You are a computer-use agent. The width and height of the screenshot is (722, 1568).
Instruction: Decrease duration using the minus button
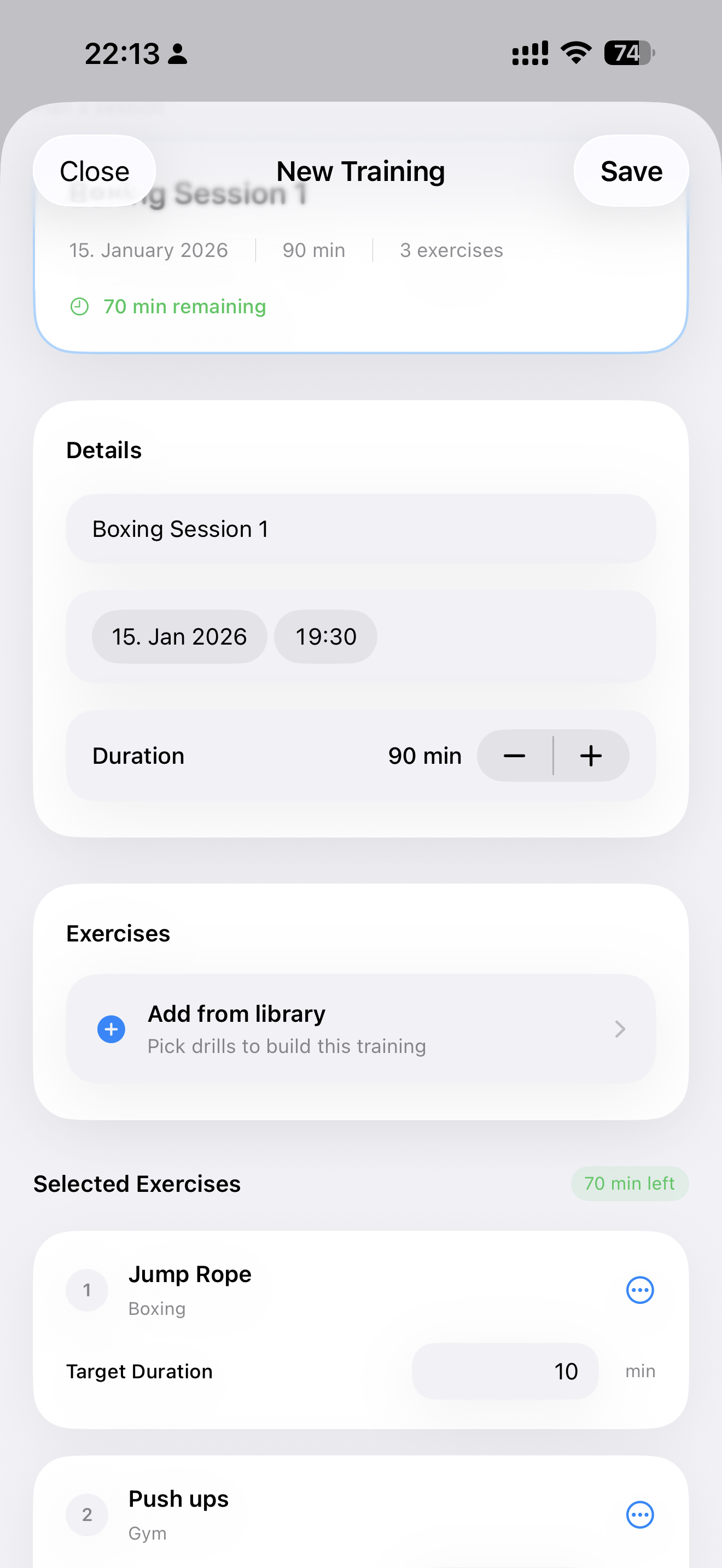(514, 756)
